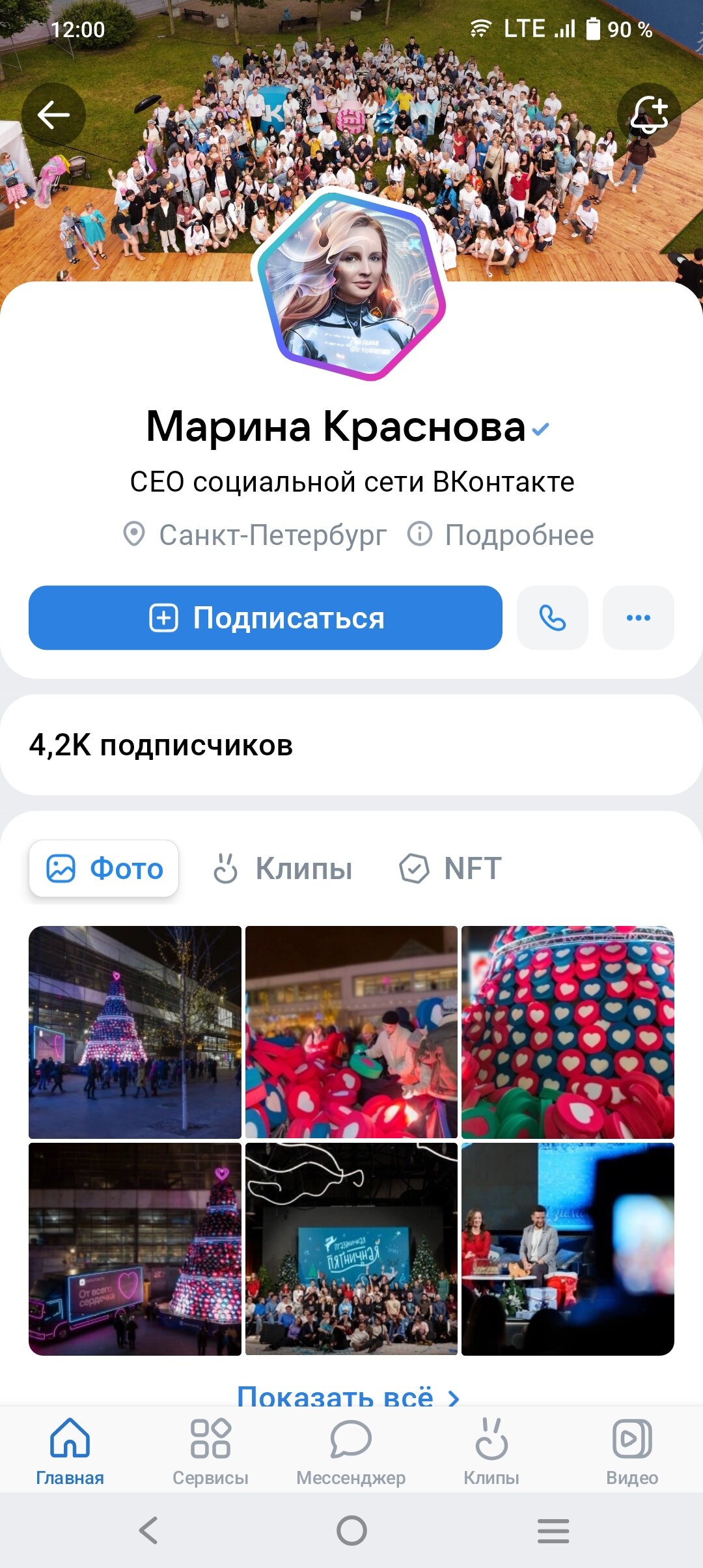703x1568 pixels.
Task: Open the Видео bottom tab
Action: [x=632, y=1451]
